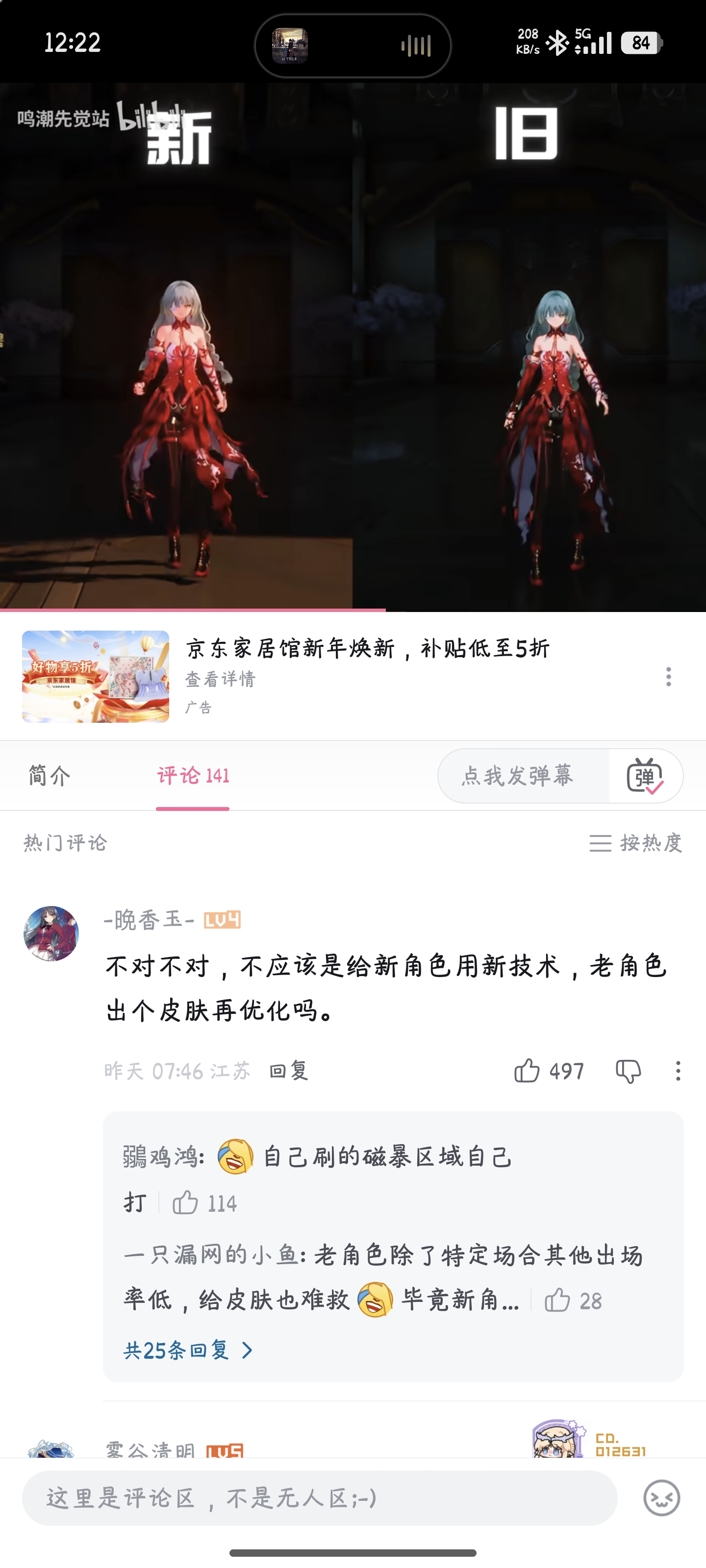Open the ad's three-dot overflow menu
Viewport: 706px width, 1568px height.
(x=668, y=677)
